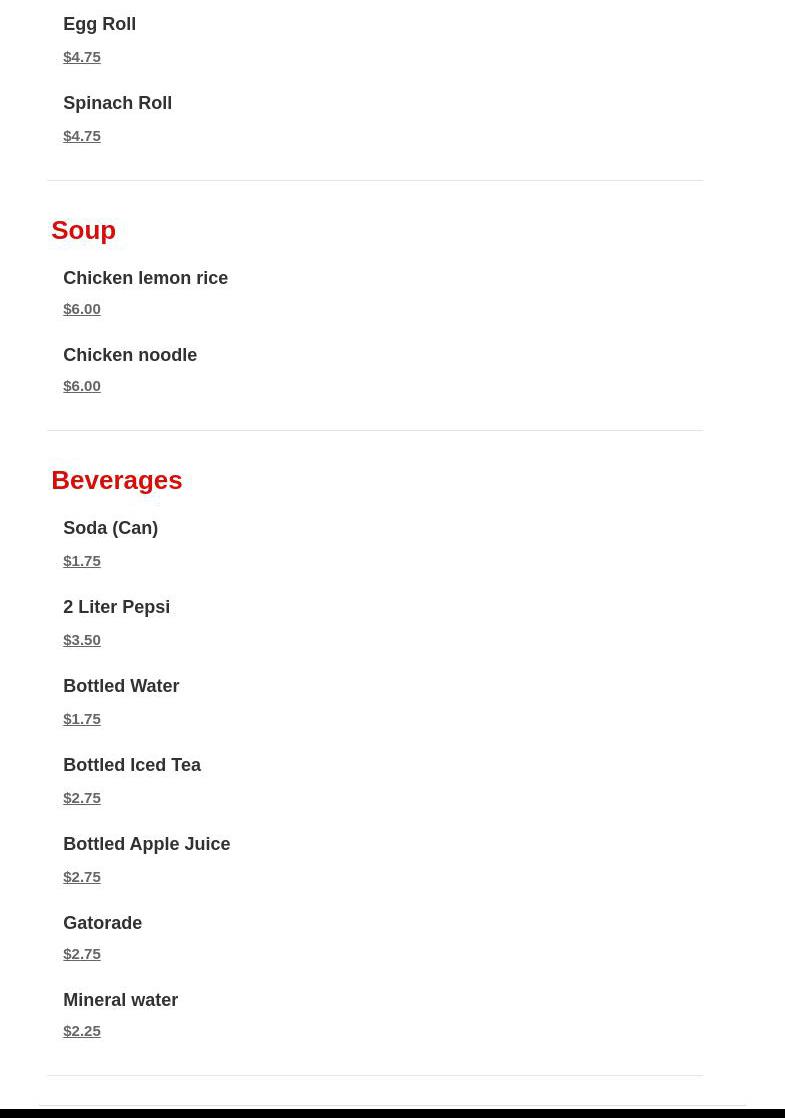Select the Gatorade $2.75 price link
This screenshot has height=1118, width=785.
[x=82, y=955]
